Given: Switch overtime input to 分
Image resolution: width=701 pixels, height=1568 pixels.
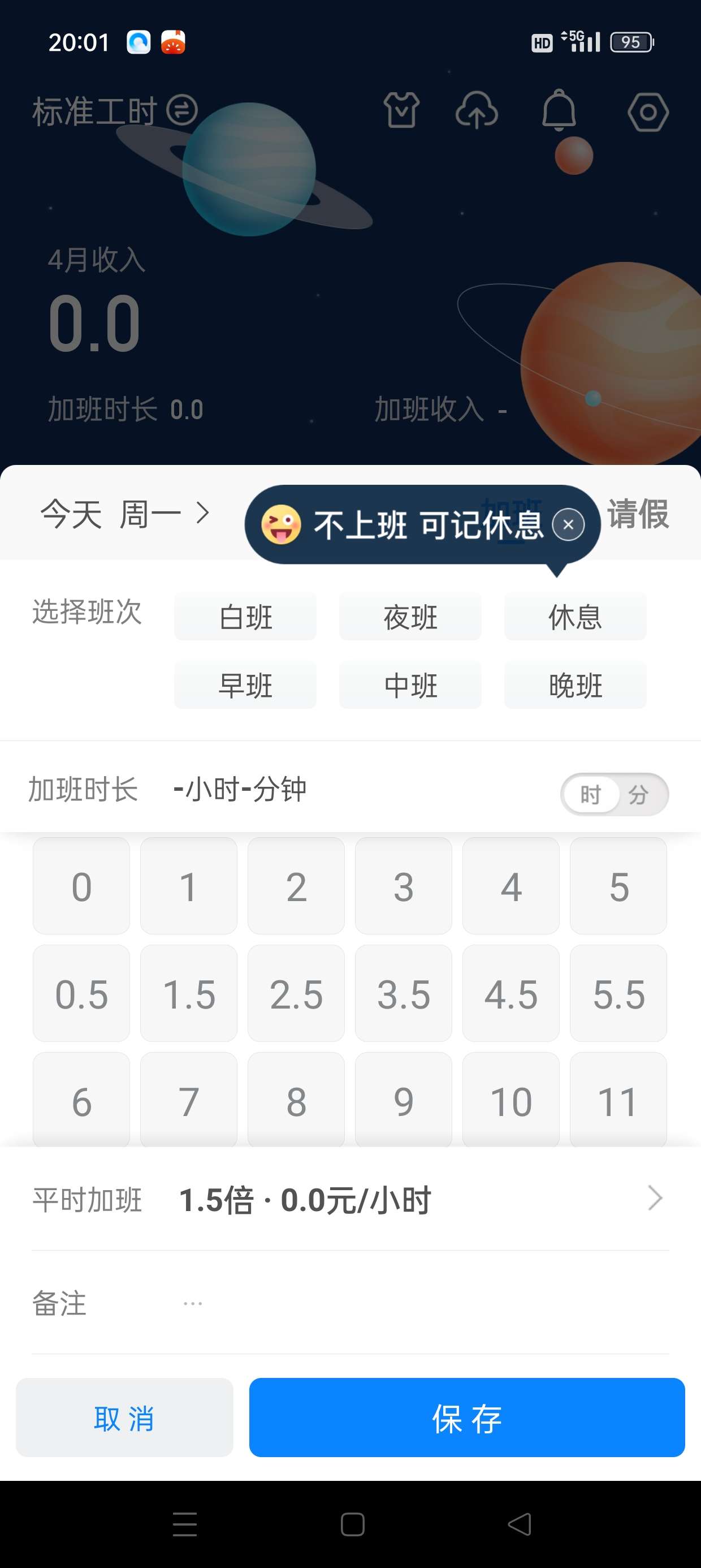Looking at the screenshot, I should [638, 794].
